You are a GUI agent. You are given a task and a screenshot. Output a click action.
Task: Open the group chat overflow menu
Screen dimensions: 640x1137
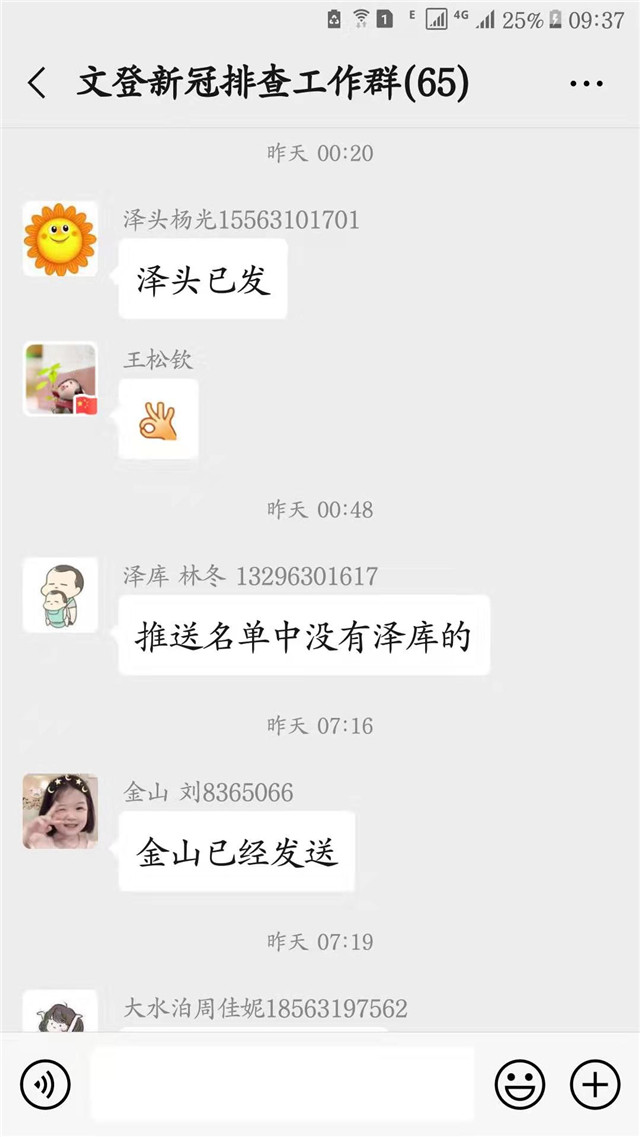(x=586, y=83)
